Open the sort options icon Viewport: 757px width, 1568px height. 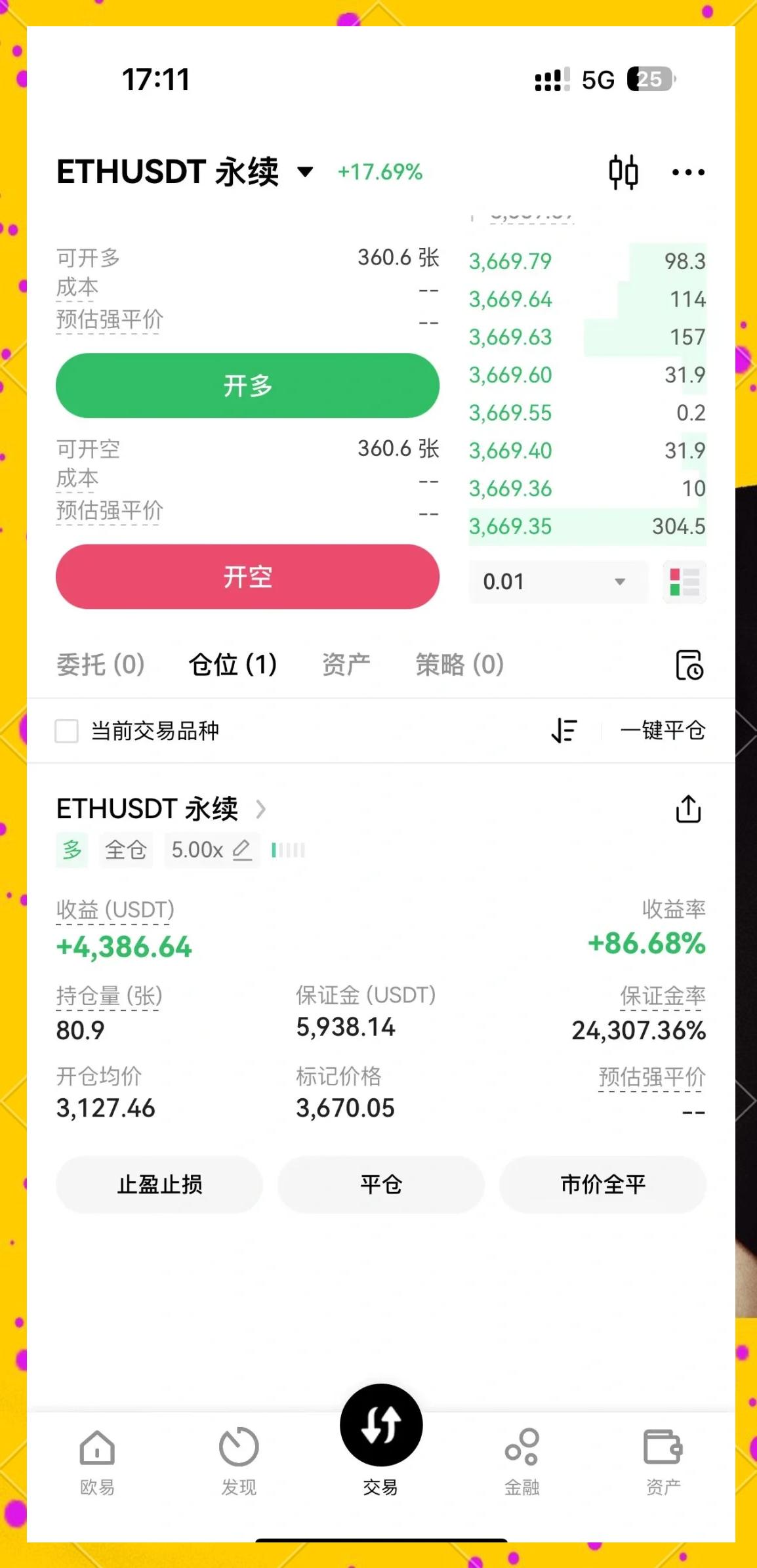(564, 730)
